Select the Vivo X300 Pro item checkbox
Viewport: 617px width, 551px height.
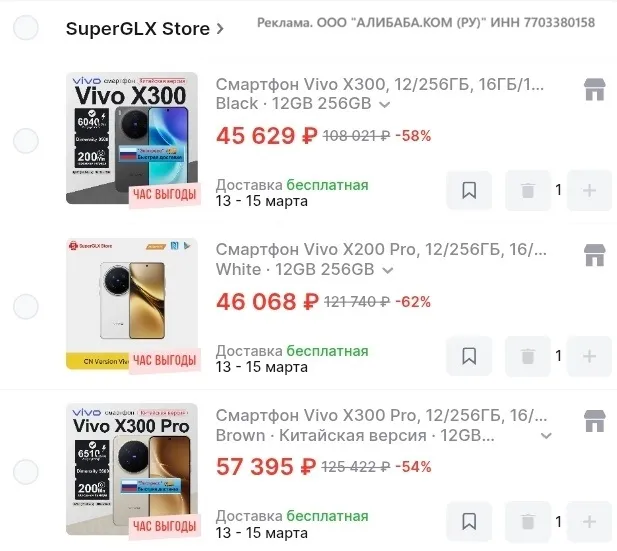coord(26,471)
